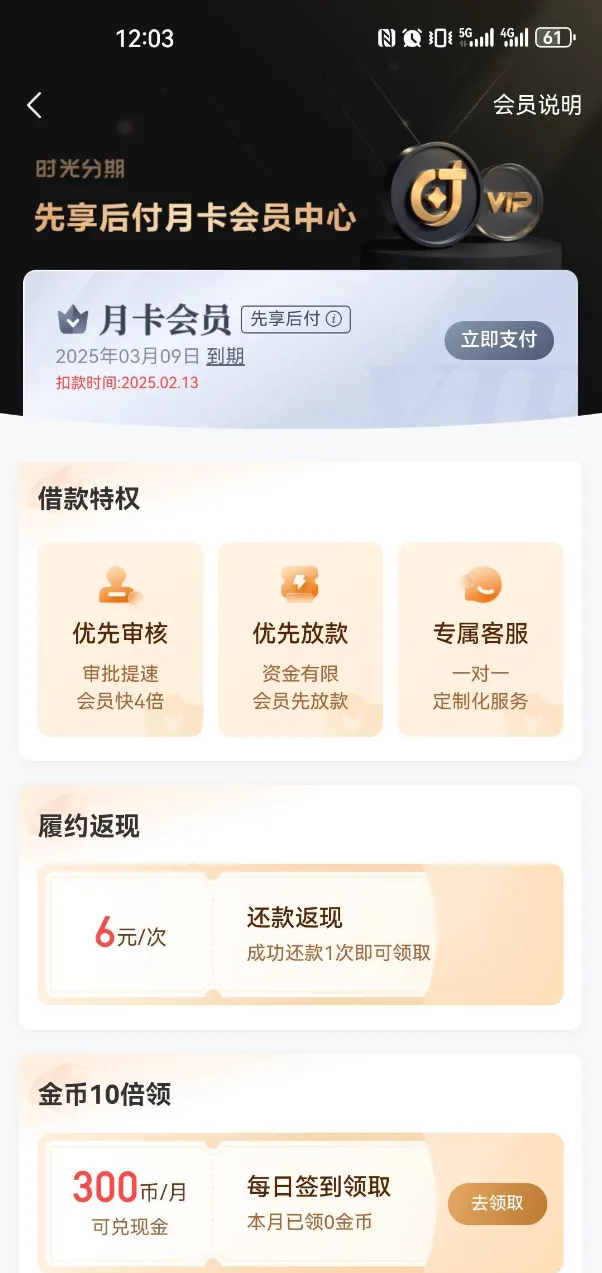Screen dimensions: 602x1273
Task: Tap the 立即支付 button
Action: pyautogui.click(x=499, y=340)
